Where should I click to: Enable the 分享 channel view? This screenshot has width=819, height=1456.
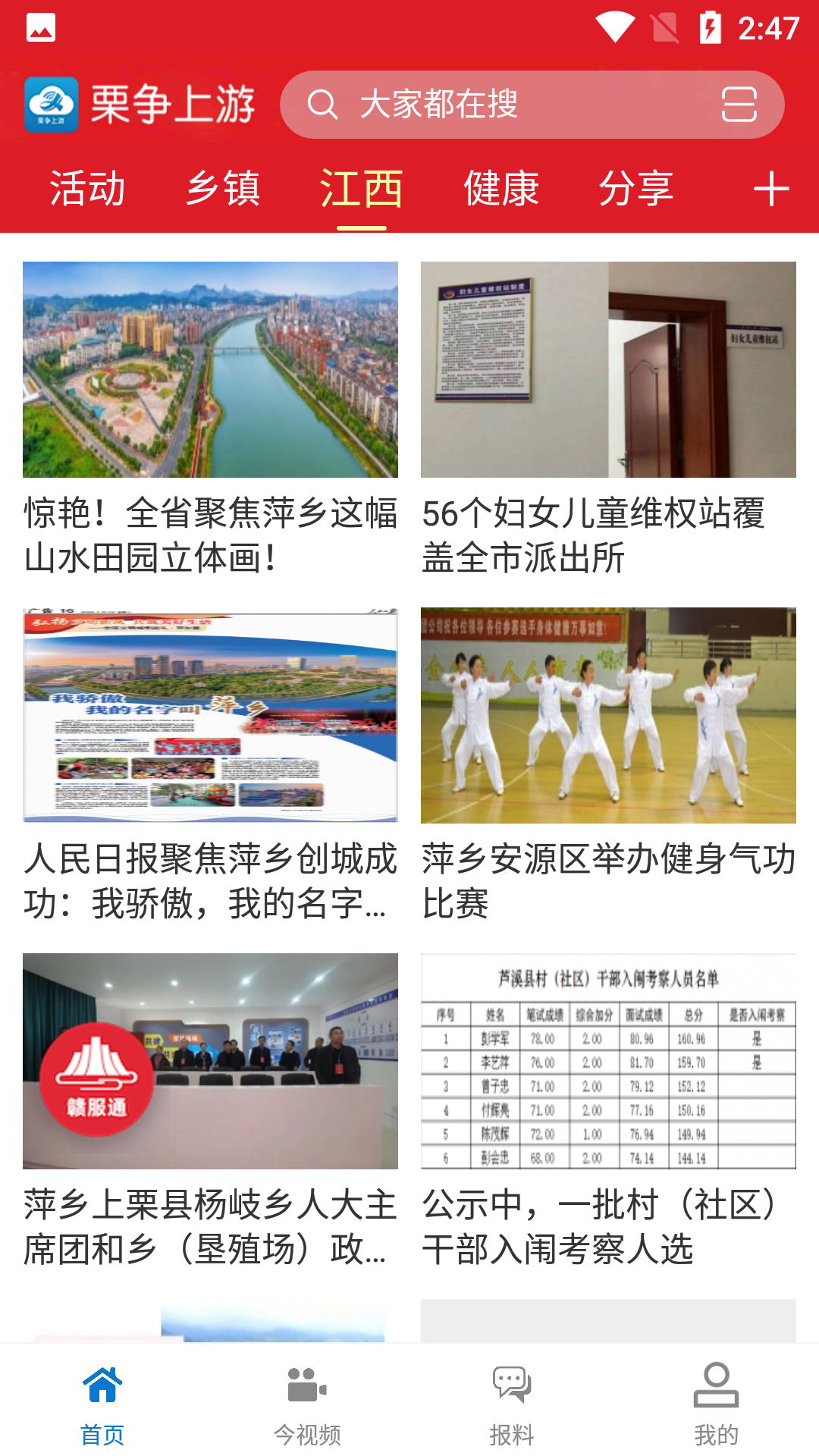click(x=637, y=190)
